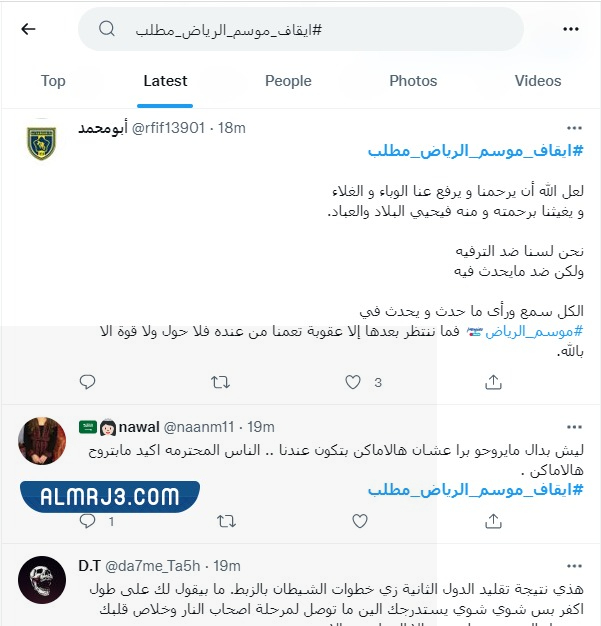Switch to the Videos tab

(538, 81)
